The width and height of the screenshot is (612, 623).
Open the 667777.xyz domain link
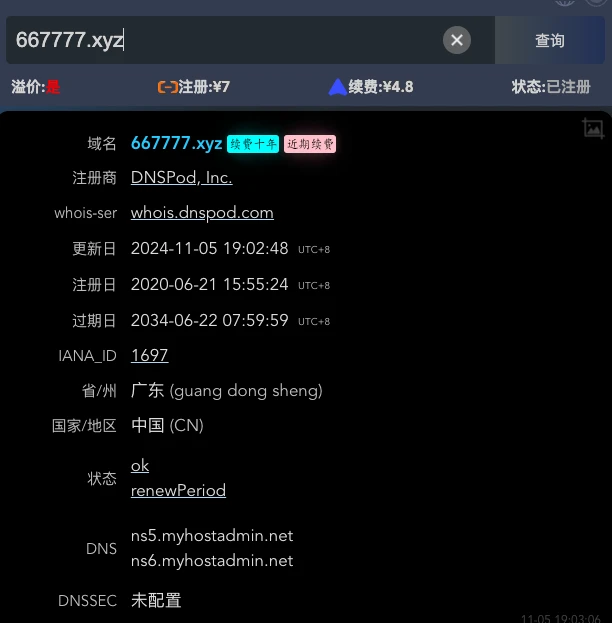click(176, 143)
